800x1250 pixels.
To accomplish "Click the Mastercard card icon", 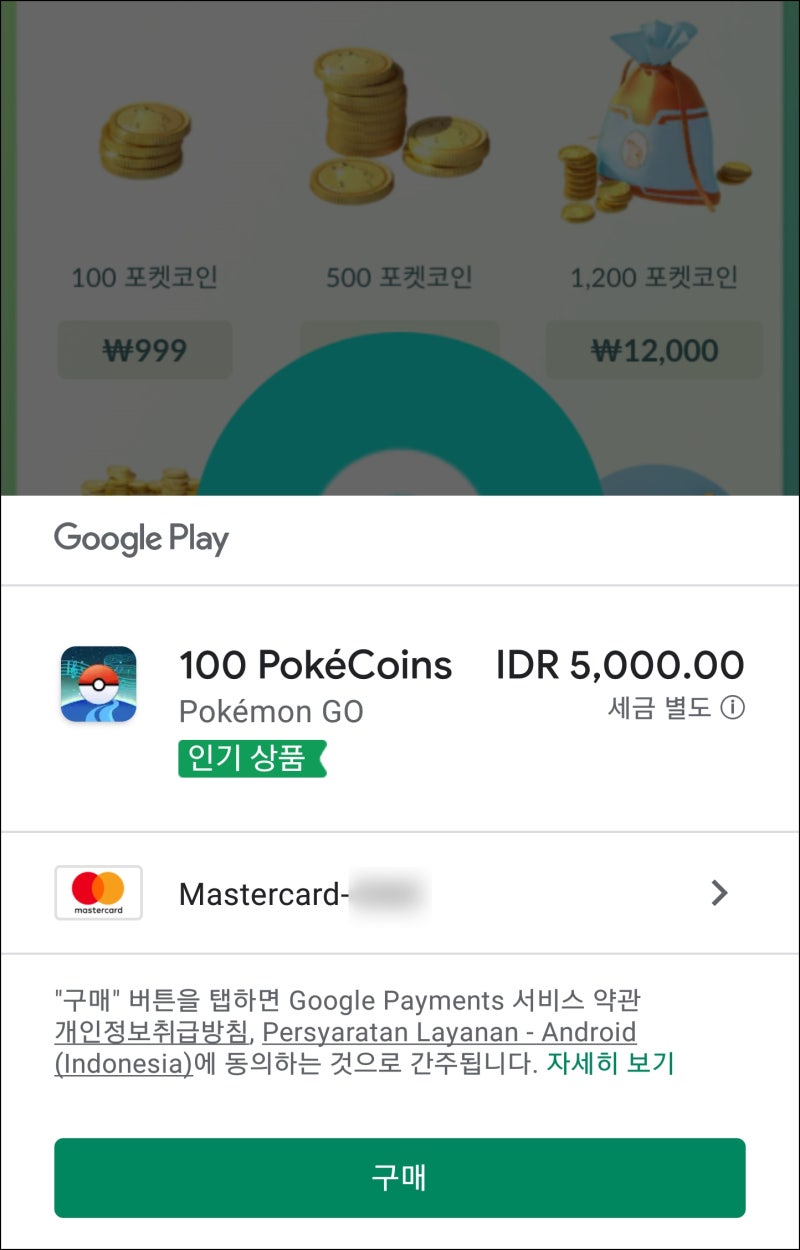I will (97, 892).
